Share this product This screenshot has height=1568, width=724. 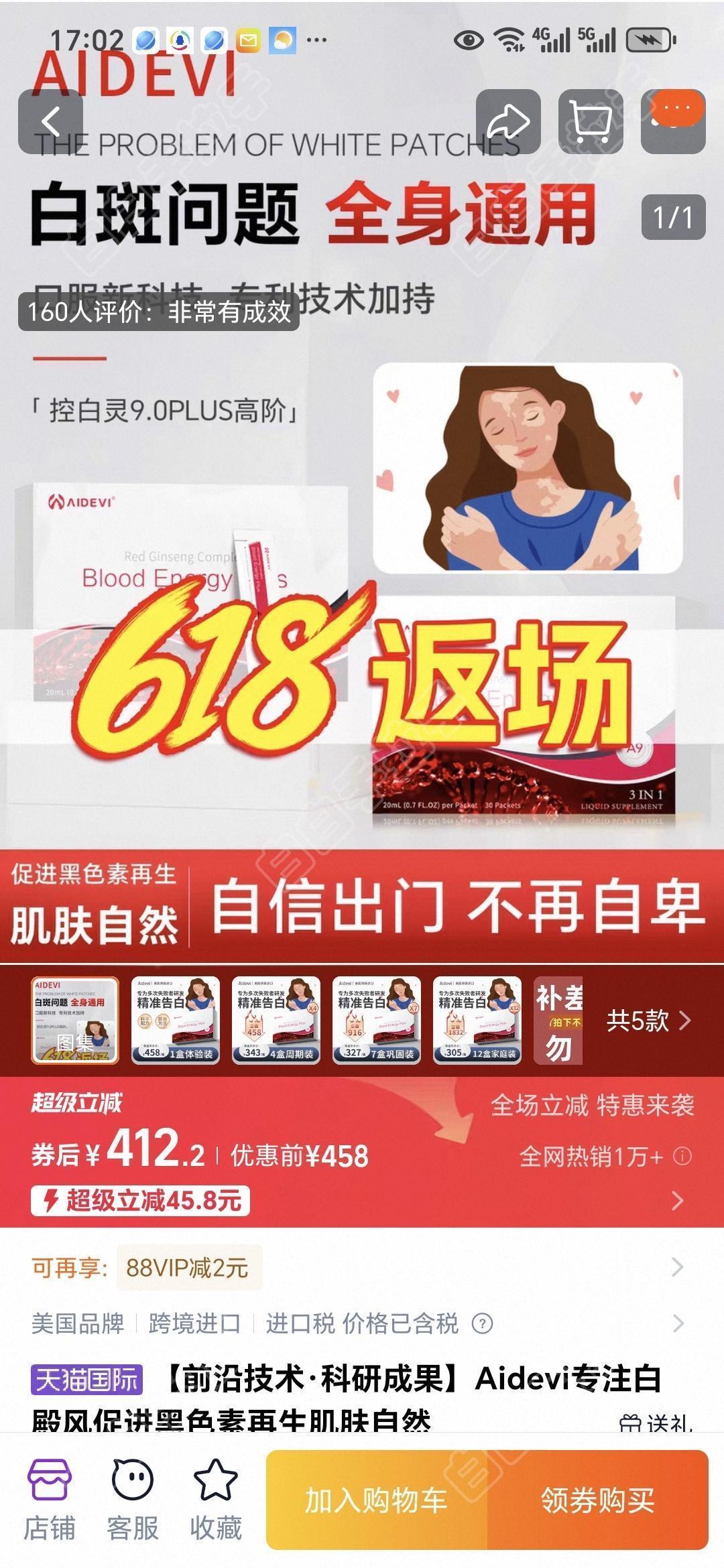[x=508, y=121]
